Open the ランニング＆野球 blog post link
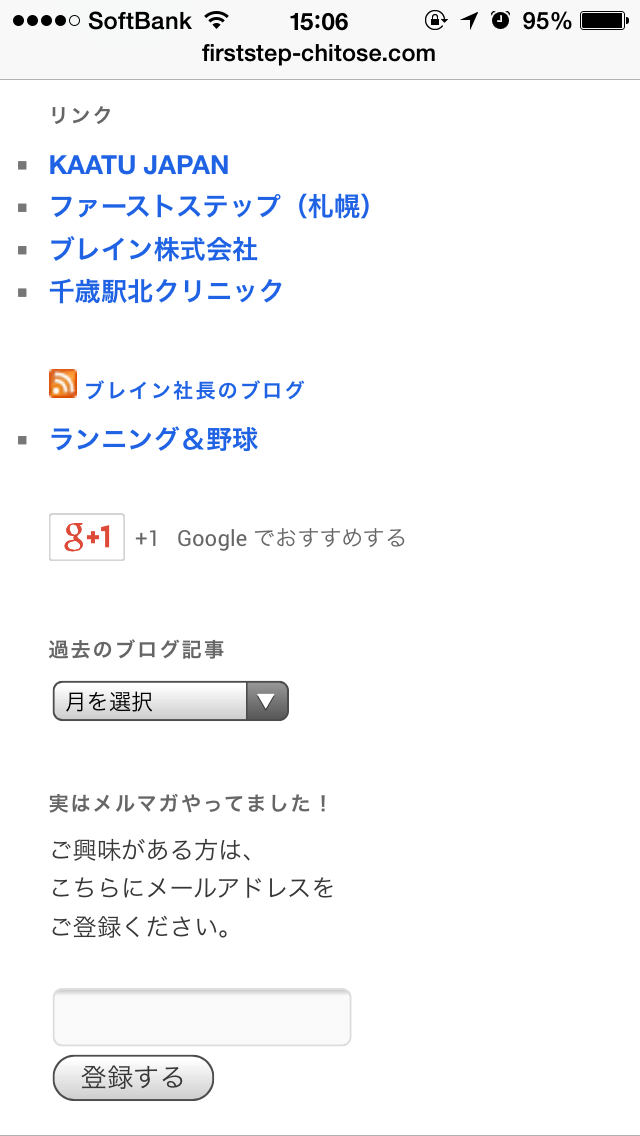This screenshot has height=1136, width=640. tap(153, 439)
